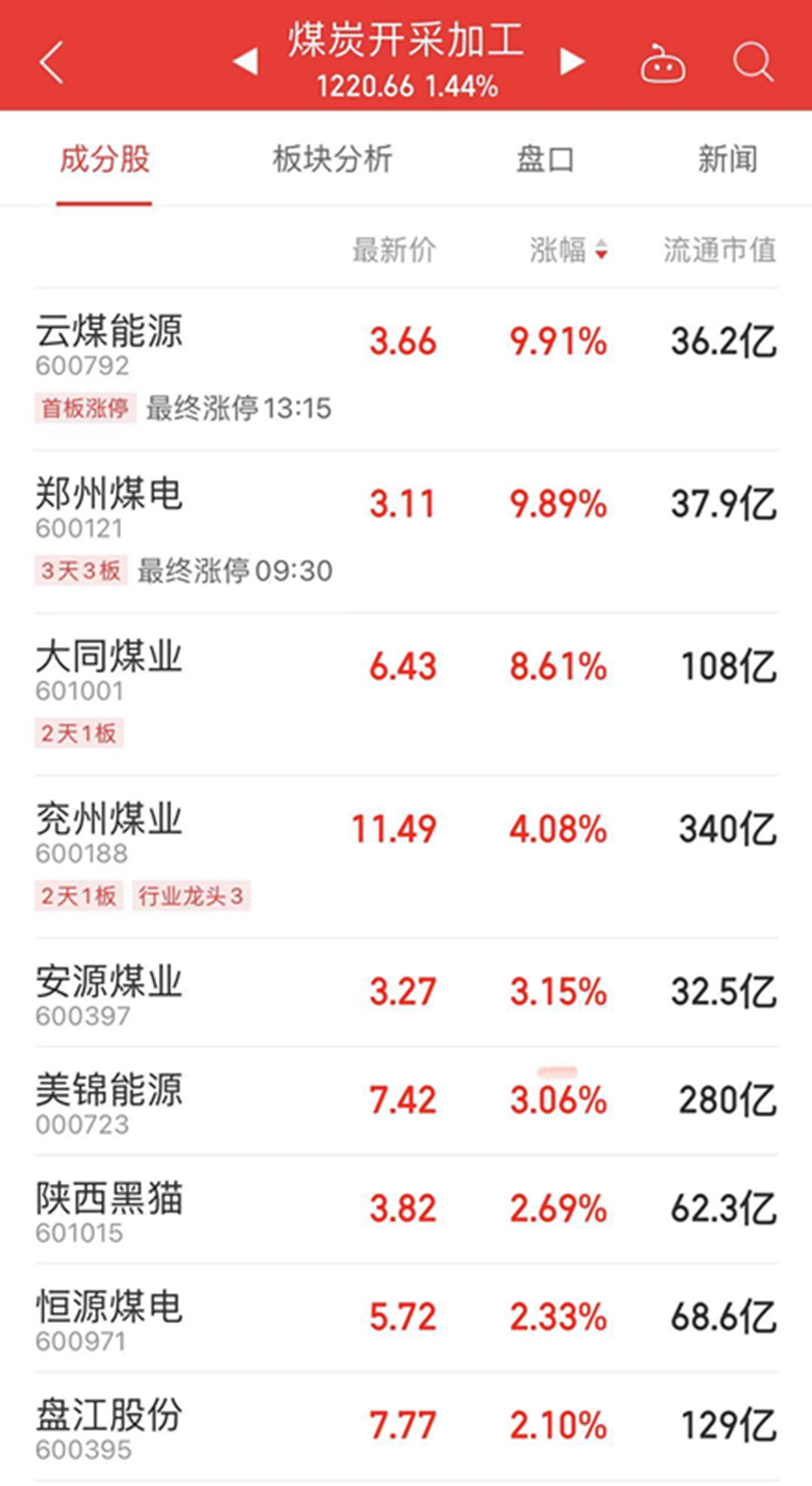812x1486 pixels.
Task: Open stock 郑州煤电 600121
Action: click(406, 532)
